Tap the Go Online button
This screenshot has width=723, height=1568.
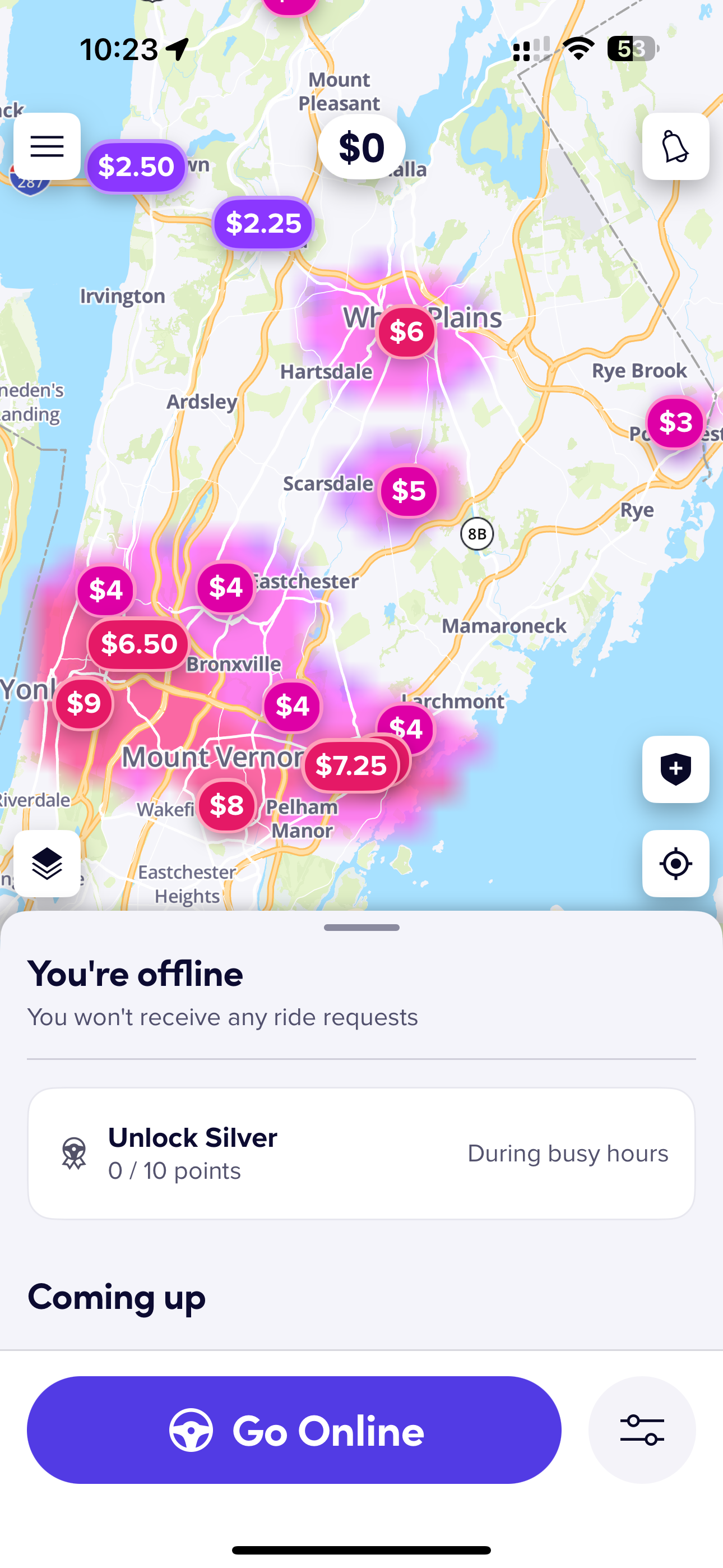[x=294, y=1429]
